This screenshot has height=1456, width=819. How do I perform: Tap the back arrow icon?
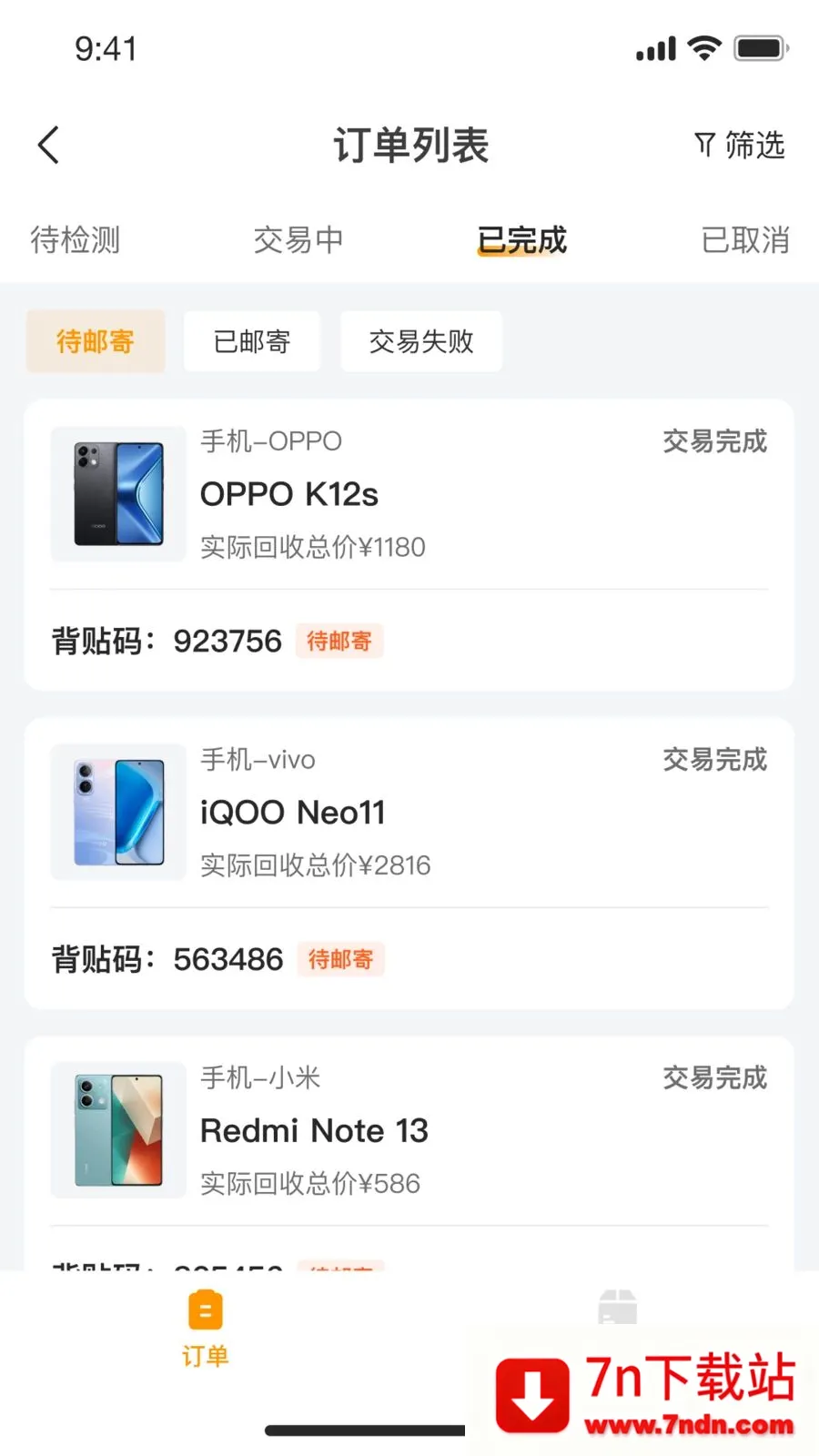(x=47, y=144)
